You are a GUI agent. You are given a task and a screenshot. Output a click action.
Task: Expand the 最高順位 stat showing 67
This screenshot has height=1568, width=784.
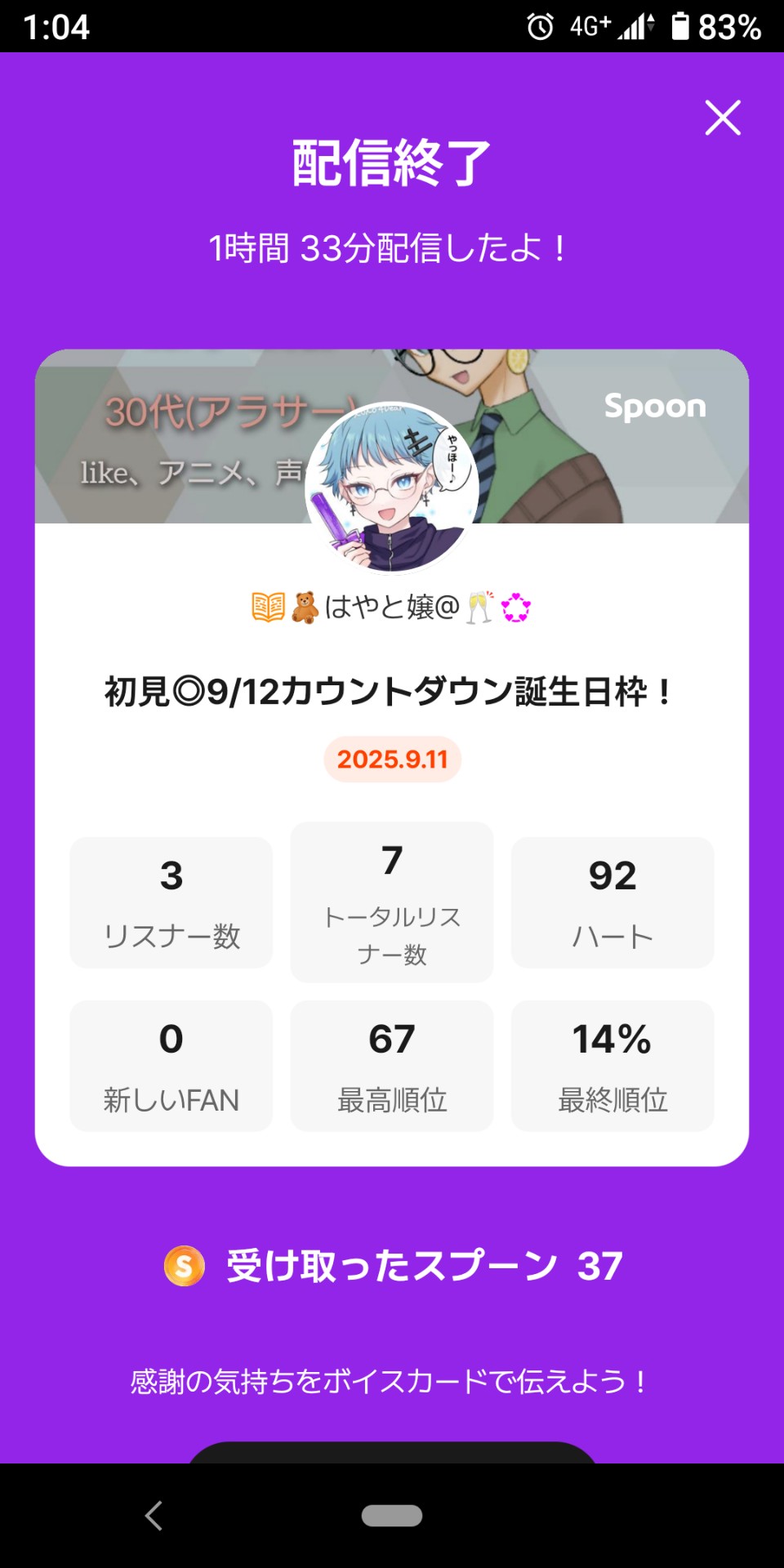pos(392,1066)
